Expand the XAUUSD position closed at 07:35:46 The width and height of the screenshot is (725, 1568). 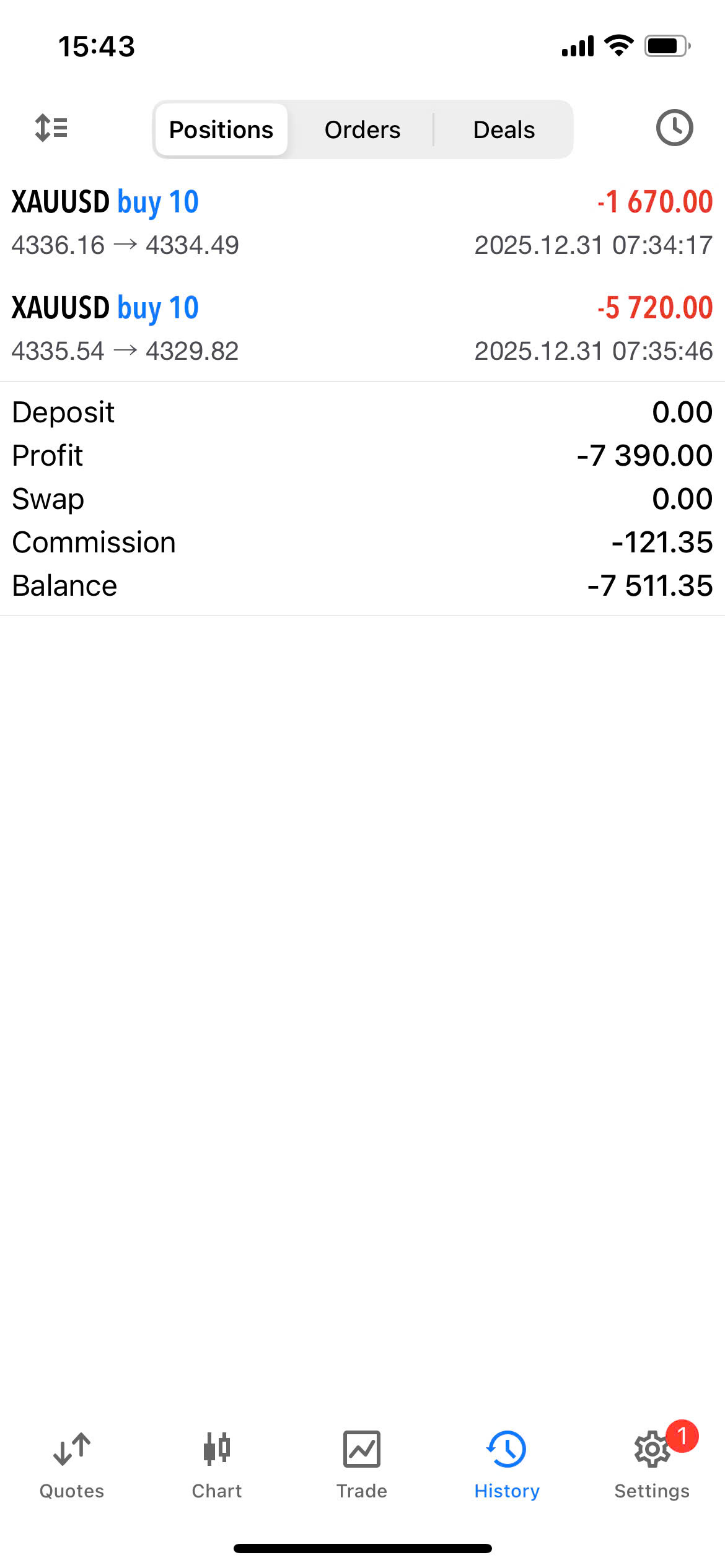click(x=362, y=328)
